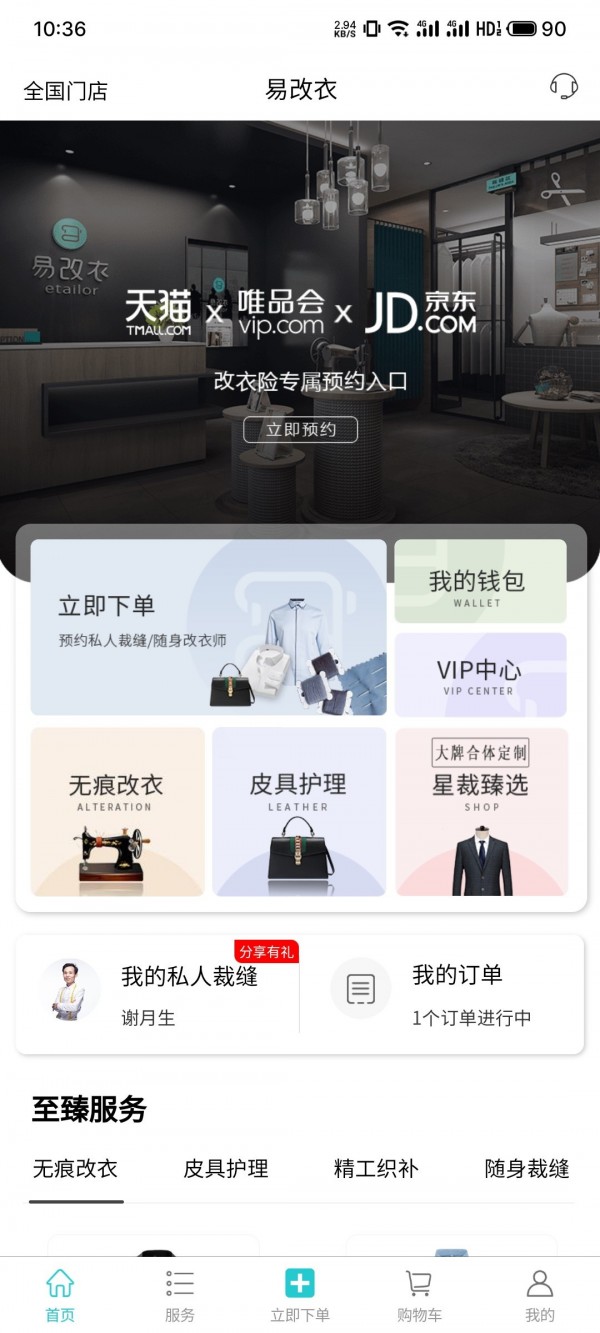Open 我的订单 orders in progress
The image size is (600, 1333).
point(440,994)
